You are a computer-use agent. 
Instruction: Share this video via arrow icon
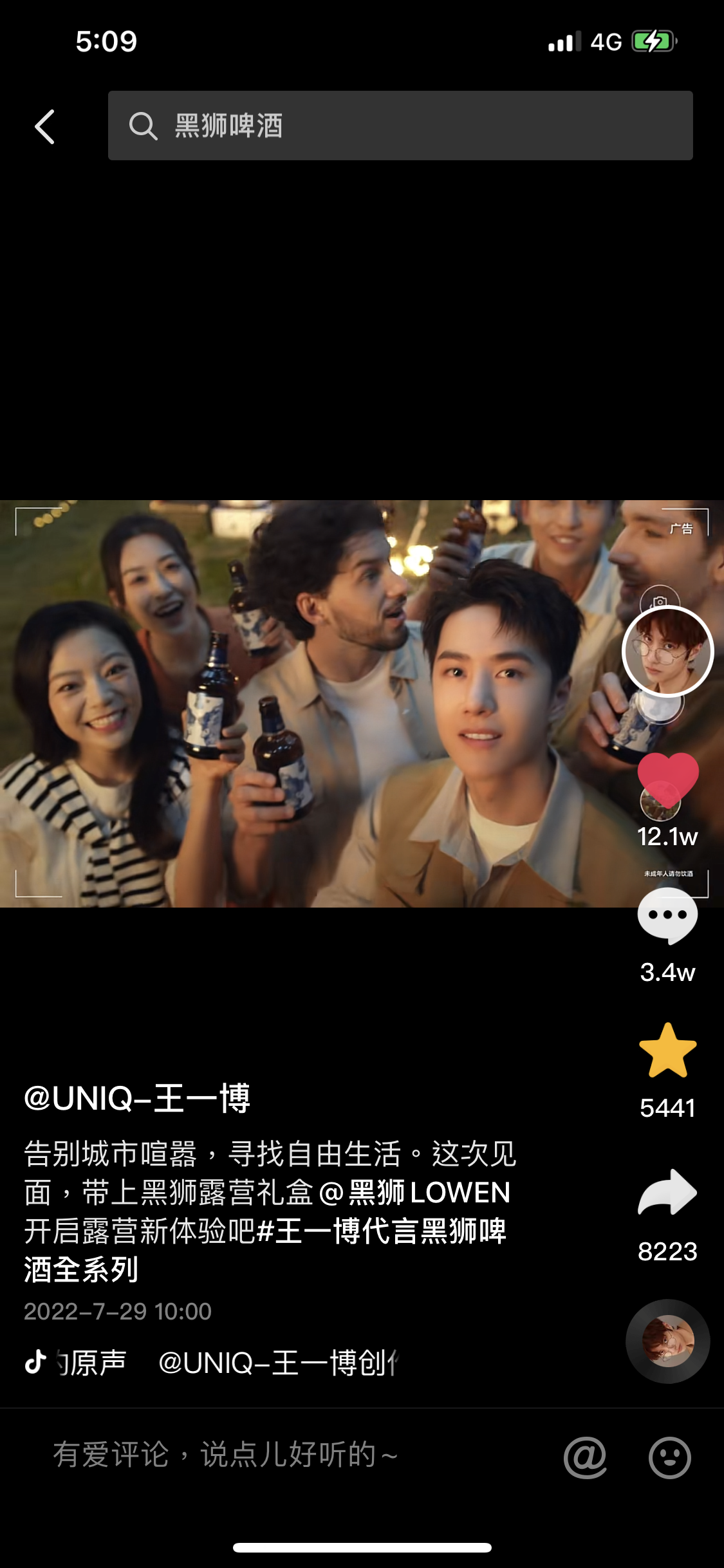(667, 1193)
